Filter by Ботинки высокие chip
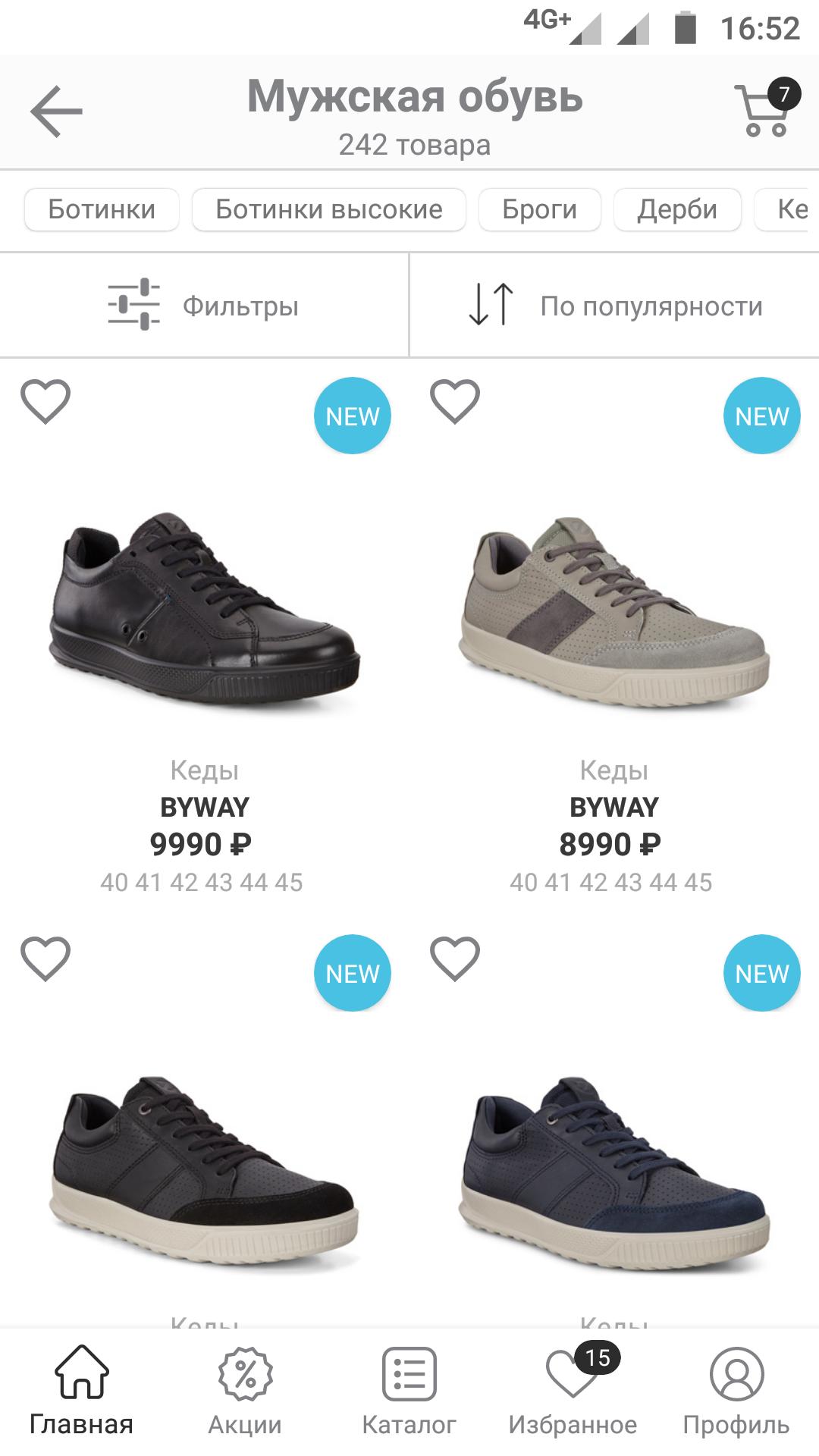The height and width of the screenshot is (1456, 819). 328,209
